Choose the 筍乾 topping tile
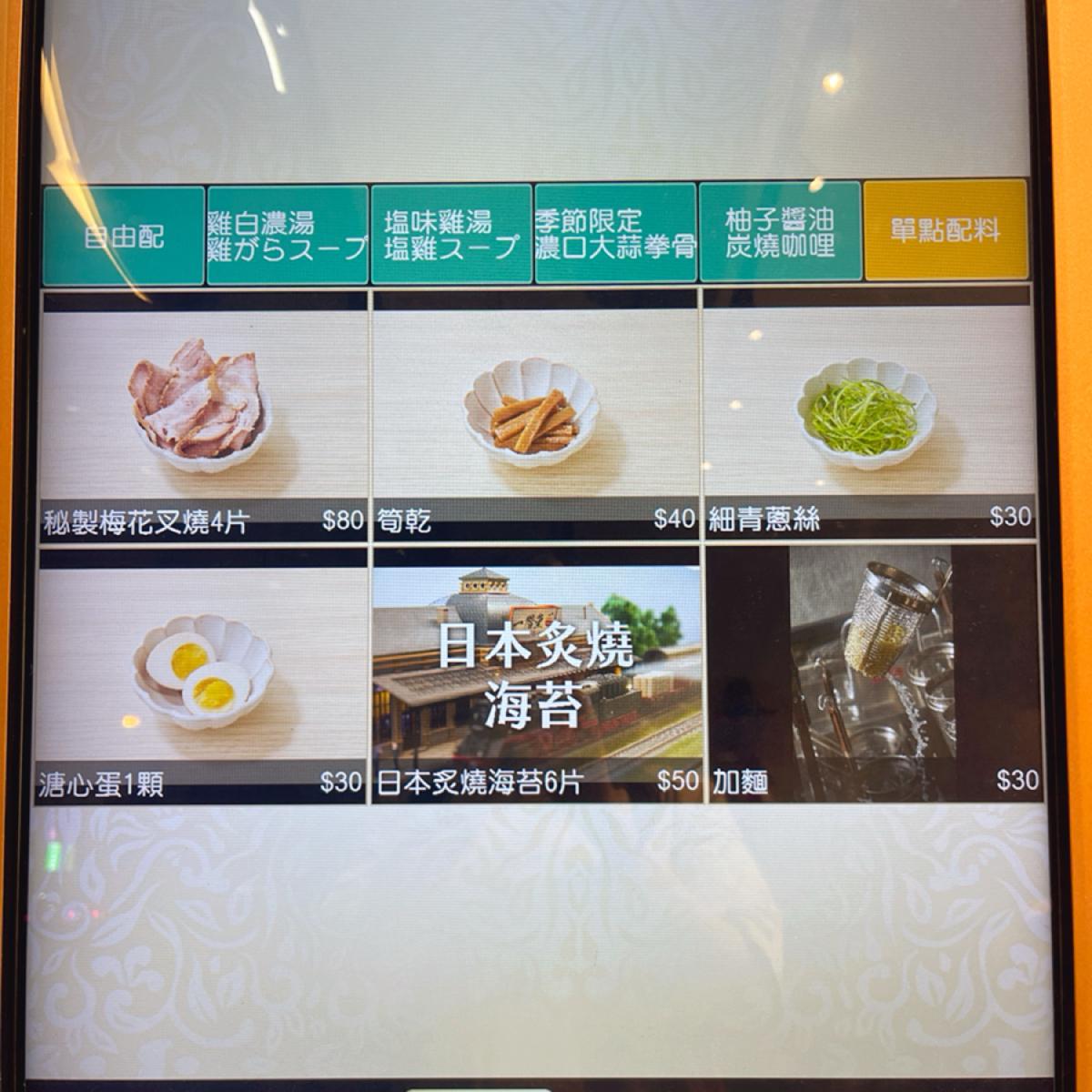1092x1092 pixels. (535, 416)
